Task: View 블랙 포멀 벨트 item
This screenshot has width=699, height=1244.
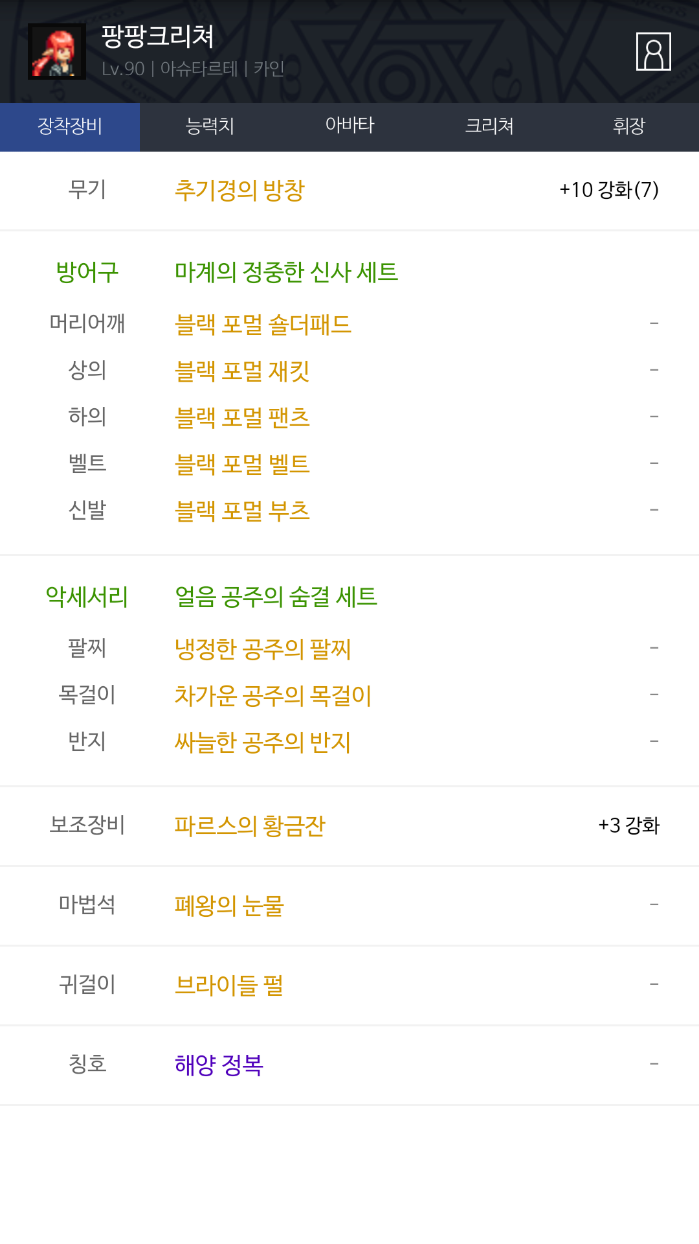Action: coord(242,464)
